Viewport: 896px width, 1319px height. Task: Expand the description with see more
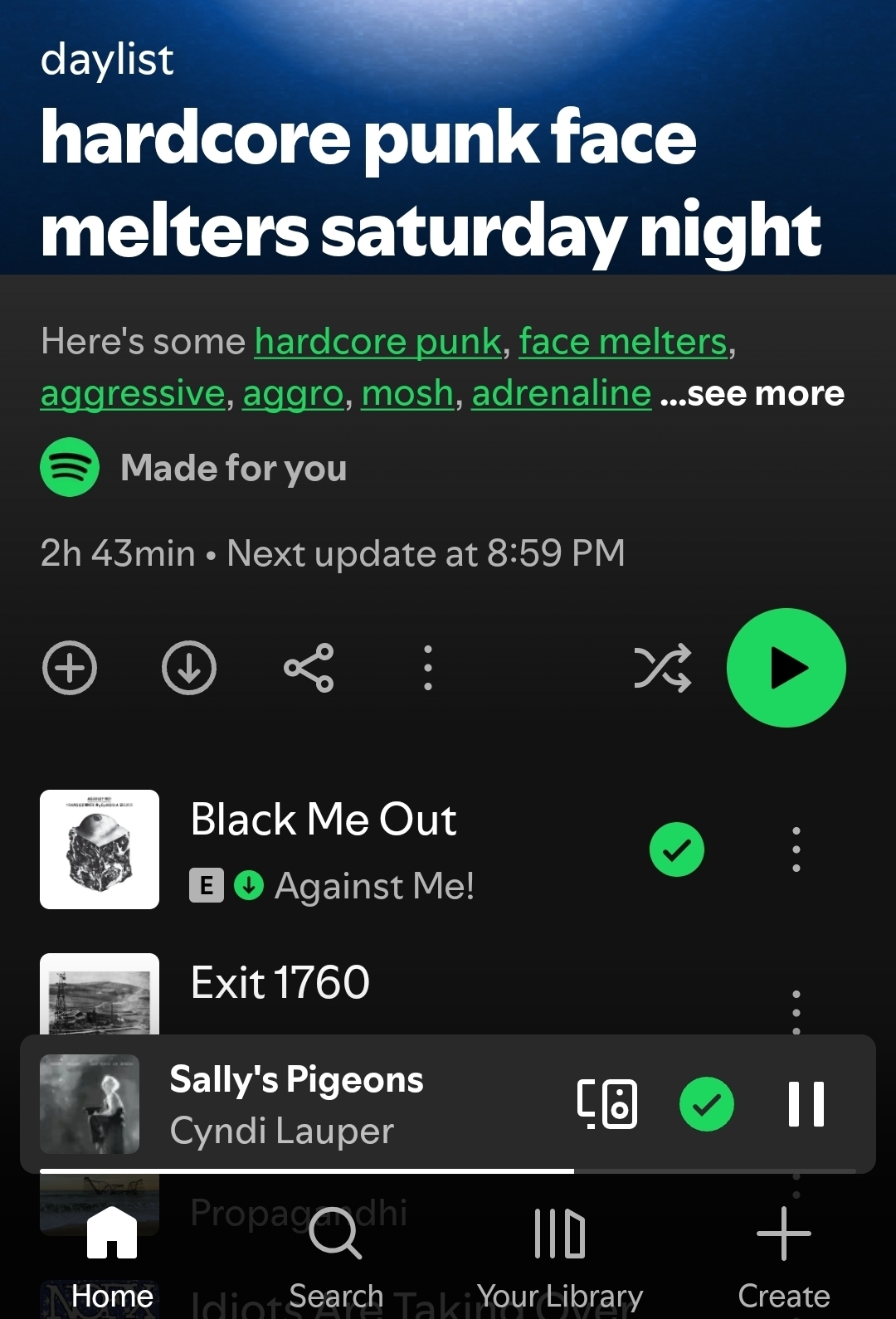pyautogui.click(x=752, y=393)
